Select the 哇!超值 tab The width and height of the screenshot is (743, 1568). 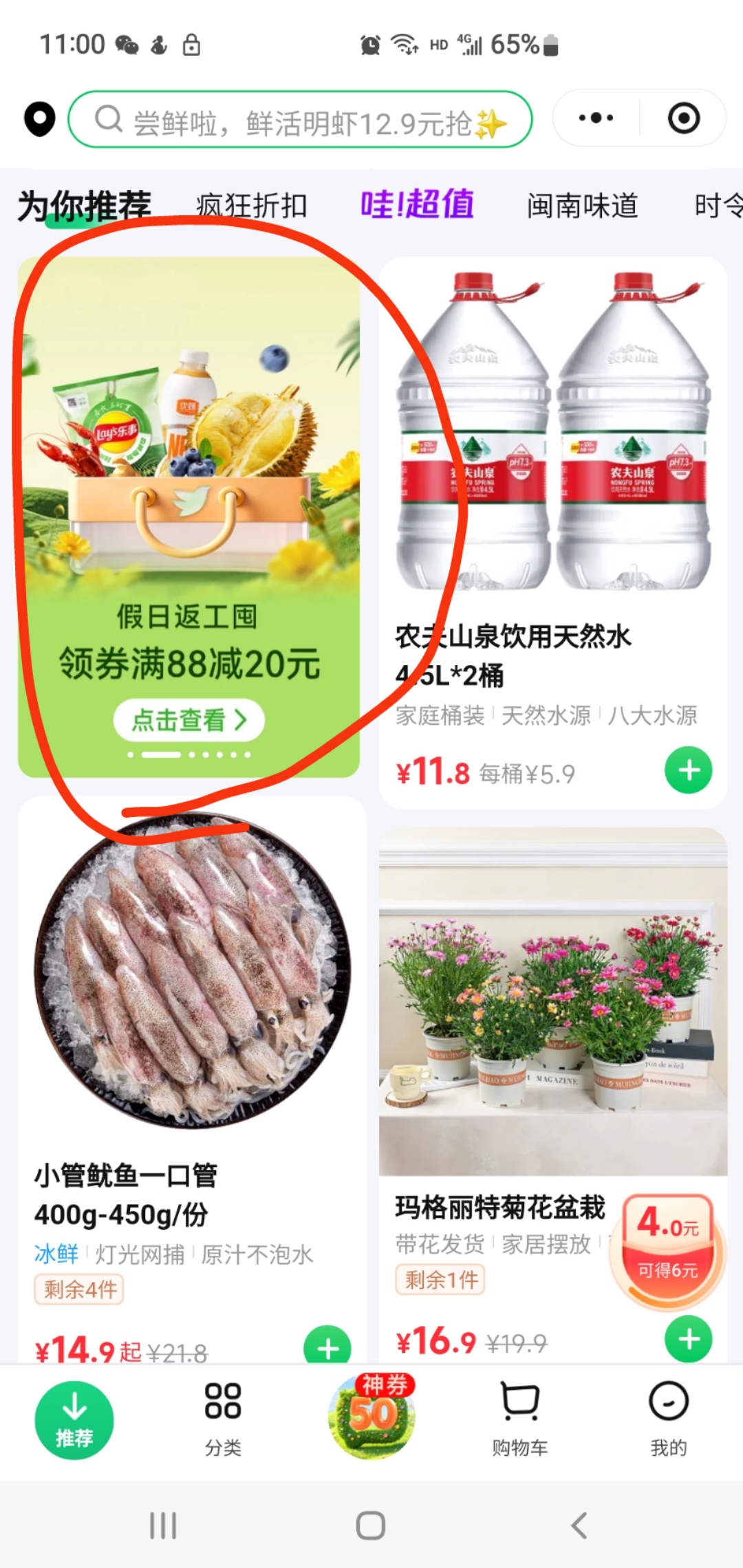click(x=417, y=204)
